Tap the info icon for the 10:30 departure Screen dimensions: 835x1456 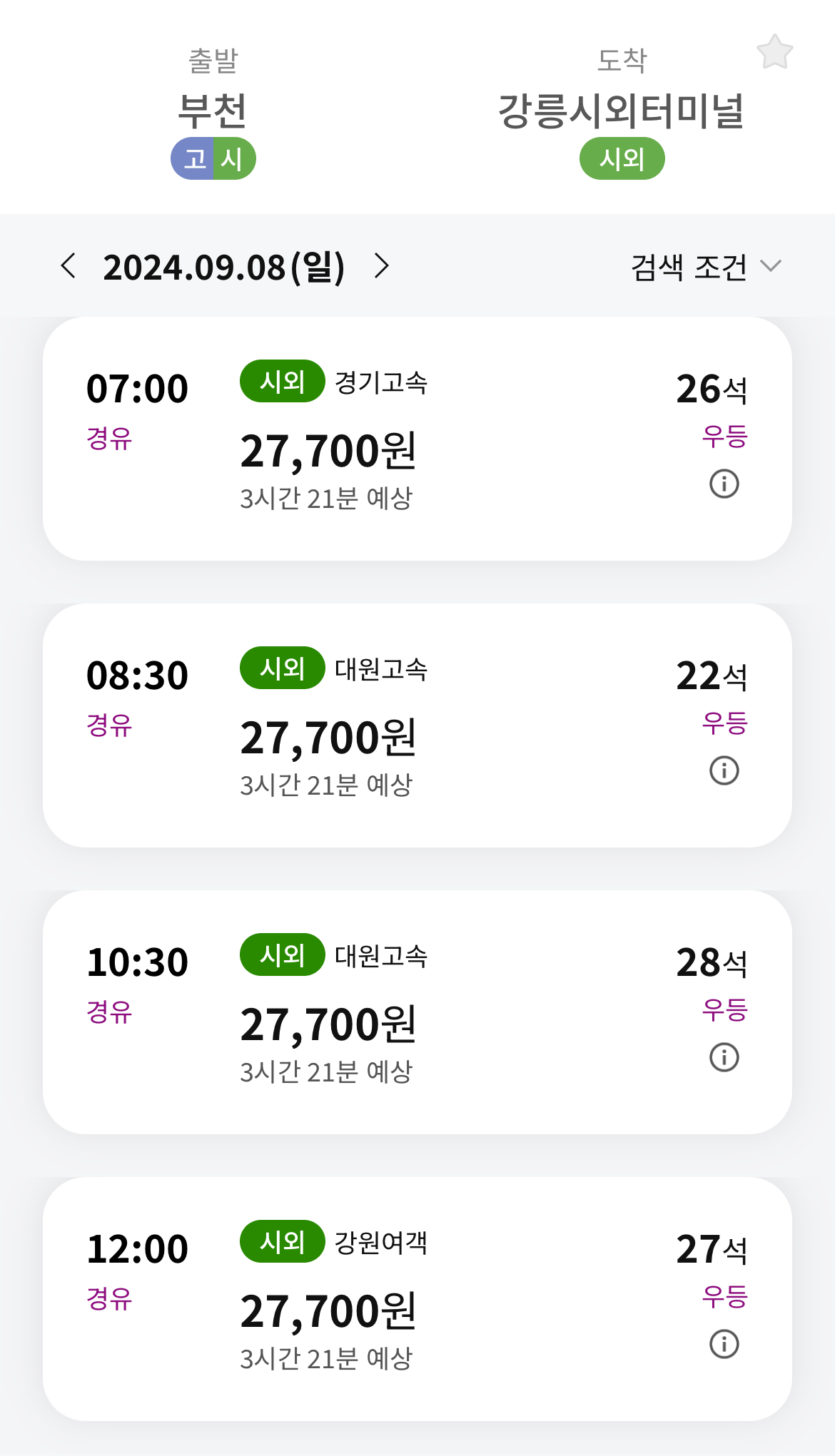pos(724,1054)
